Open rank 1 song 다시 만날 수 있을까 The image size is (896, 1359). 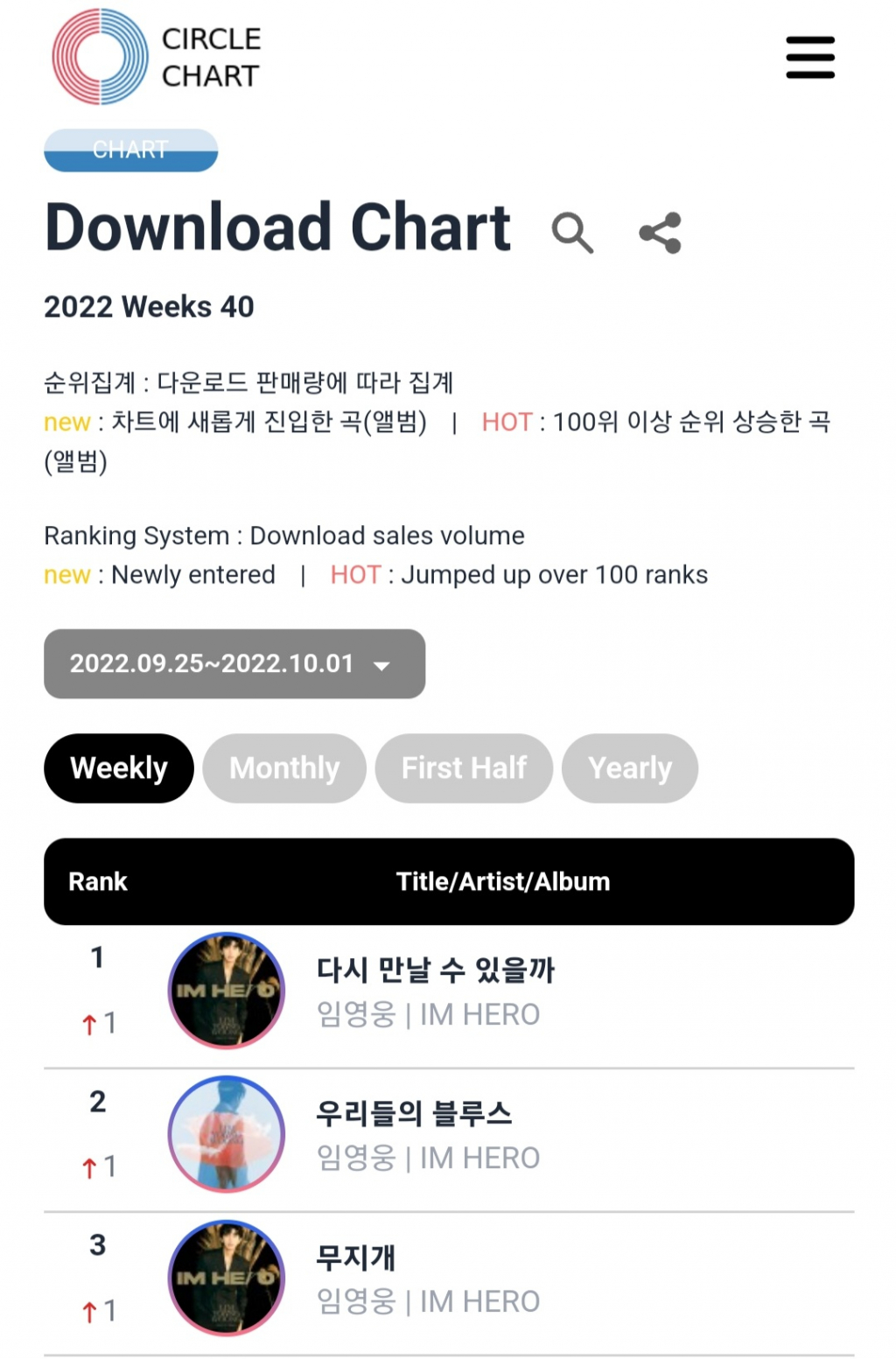coord(435,970)
